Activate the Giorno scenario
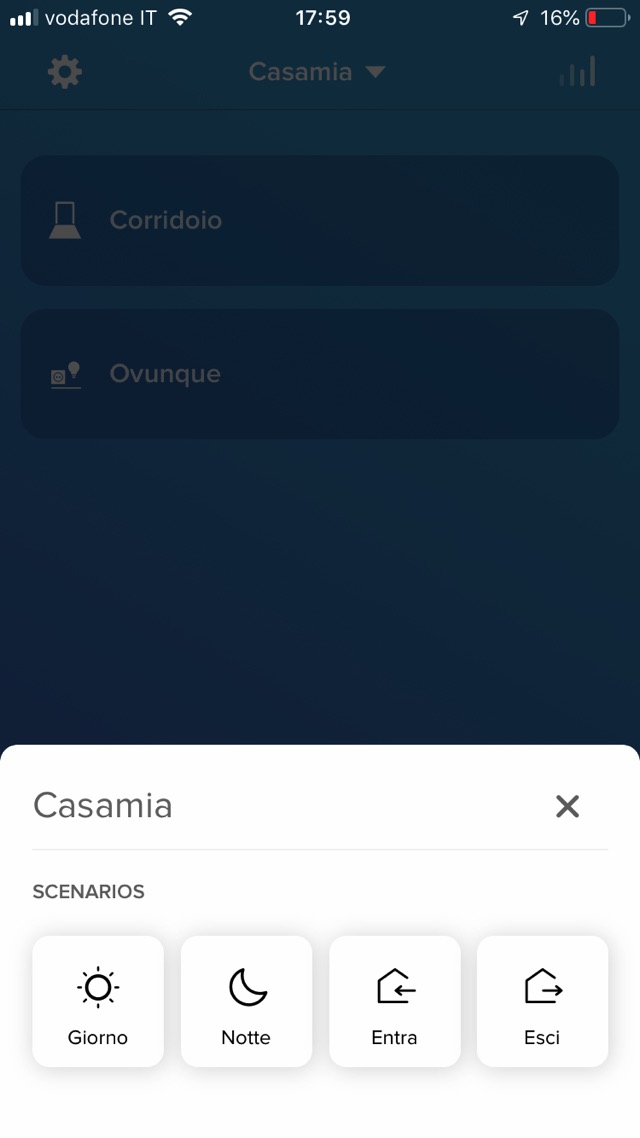The image size is (640, 1138). click(98, 1001)
